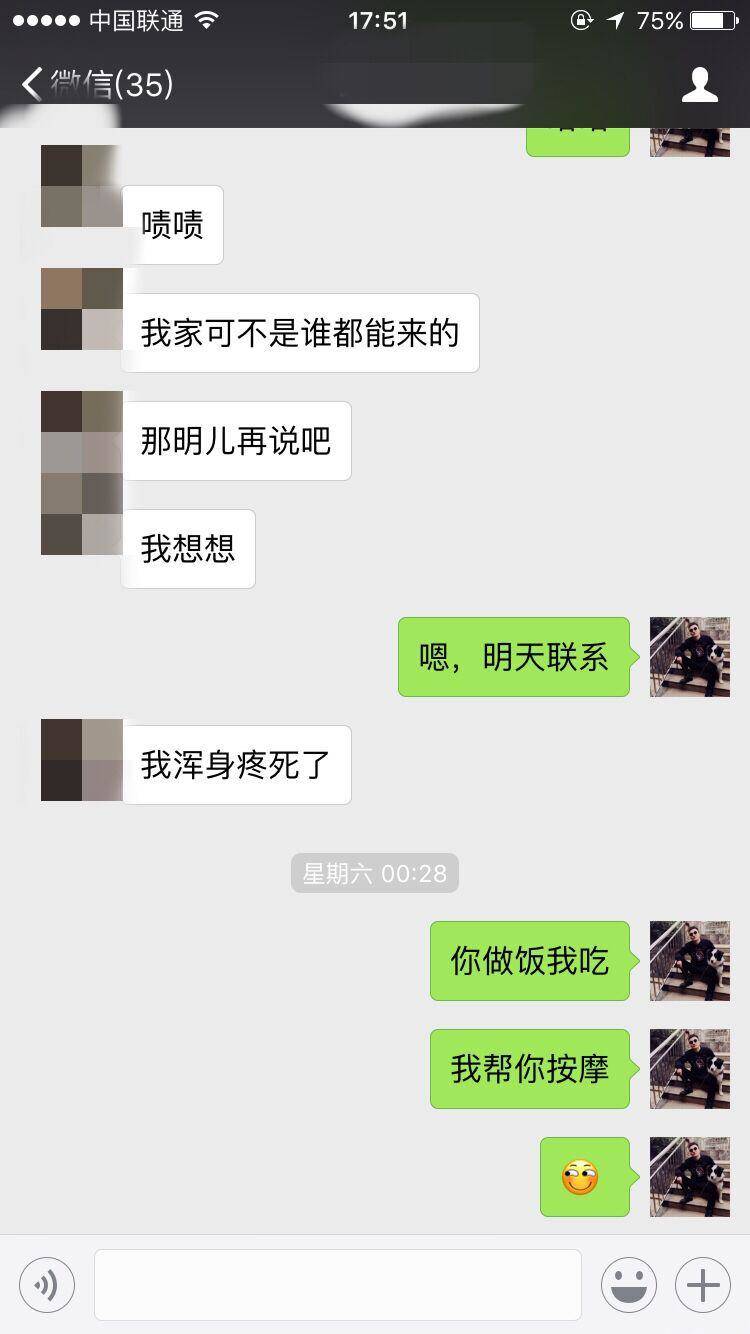Tap the battery percentage showing 75%
Image resolution: width=750 pixels, height=1334 pixels.
pyautogui.click(x=662, y=18)
